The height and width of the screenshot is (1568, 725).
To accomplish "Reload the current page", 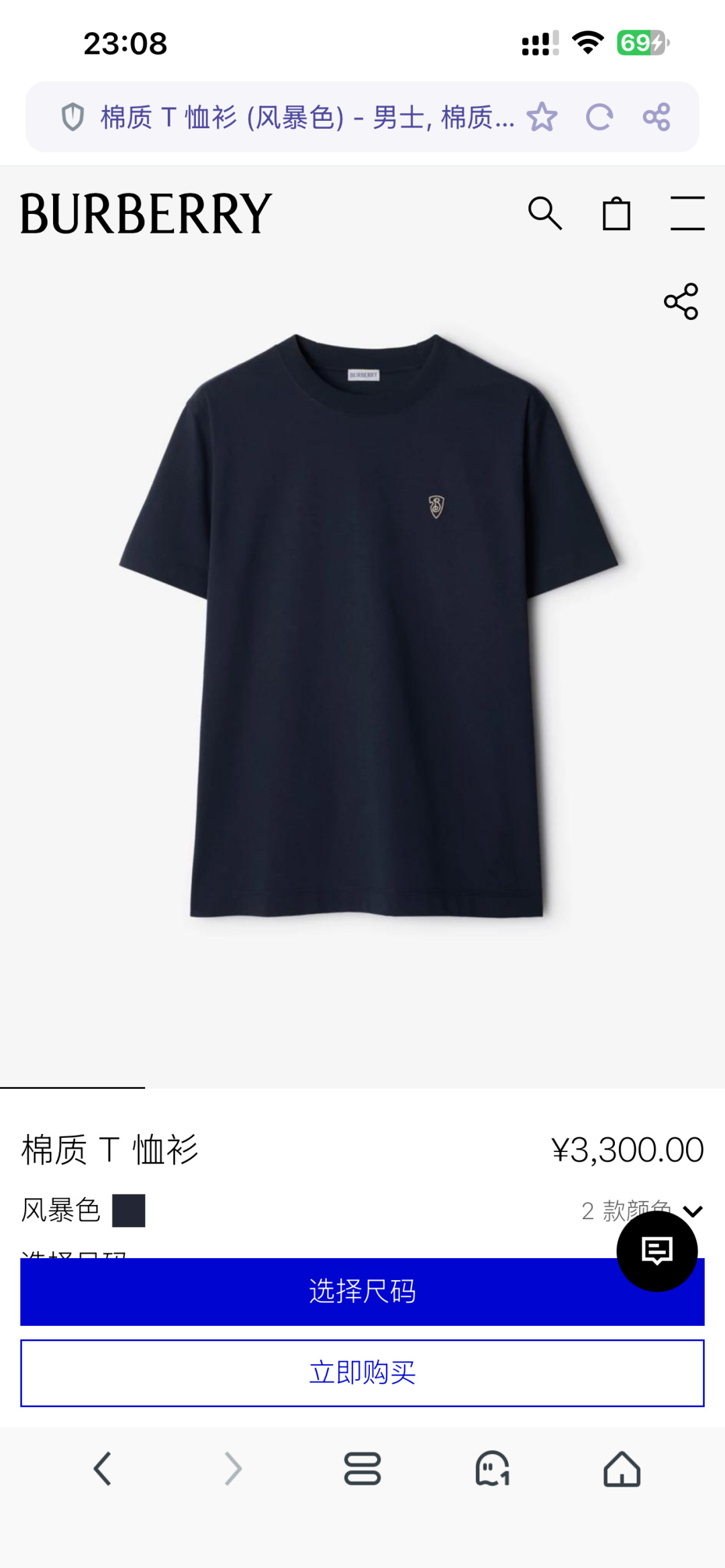I will click(x=599, y=117).
